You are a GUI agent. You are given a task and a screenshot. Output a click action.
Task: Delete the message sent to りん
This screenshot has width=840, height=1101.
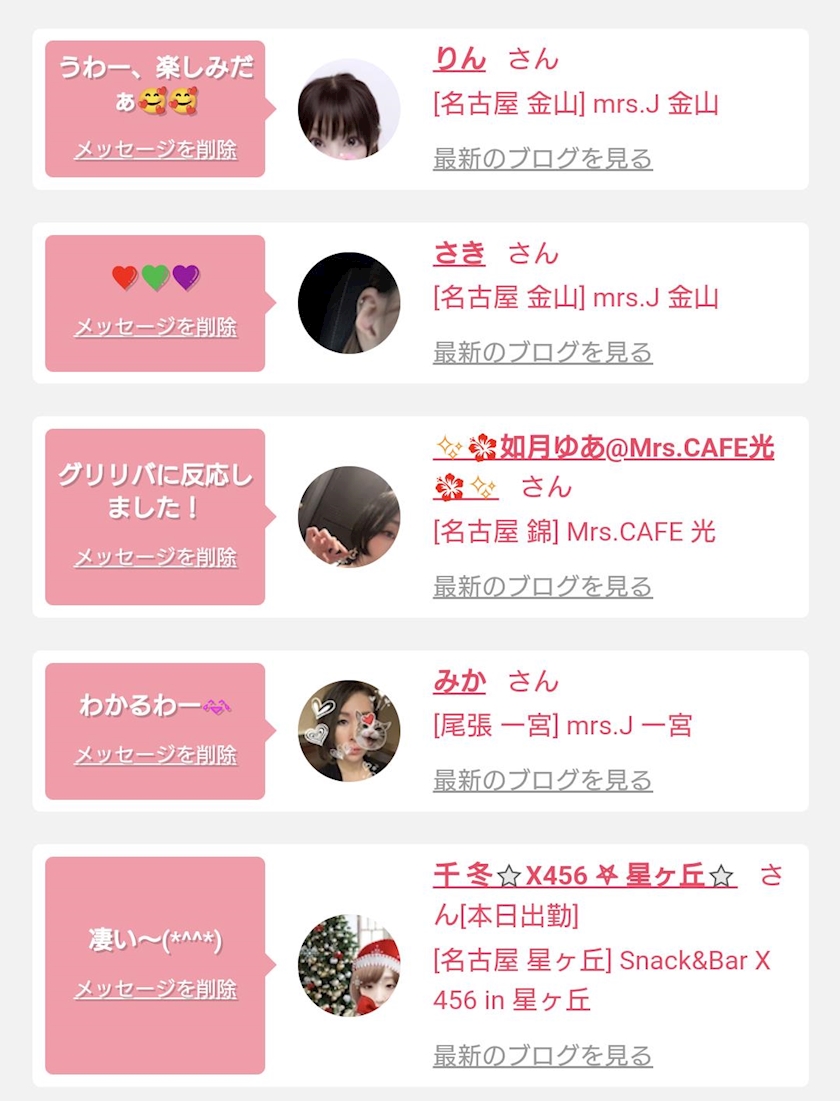(x=155, y=150)
